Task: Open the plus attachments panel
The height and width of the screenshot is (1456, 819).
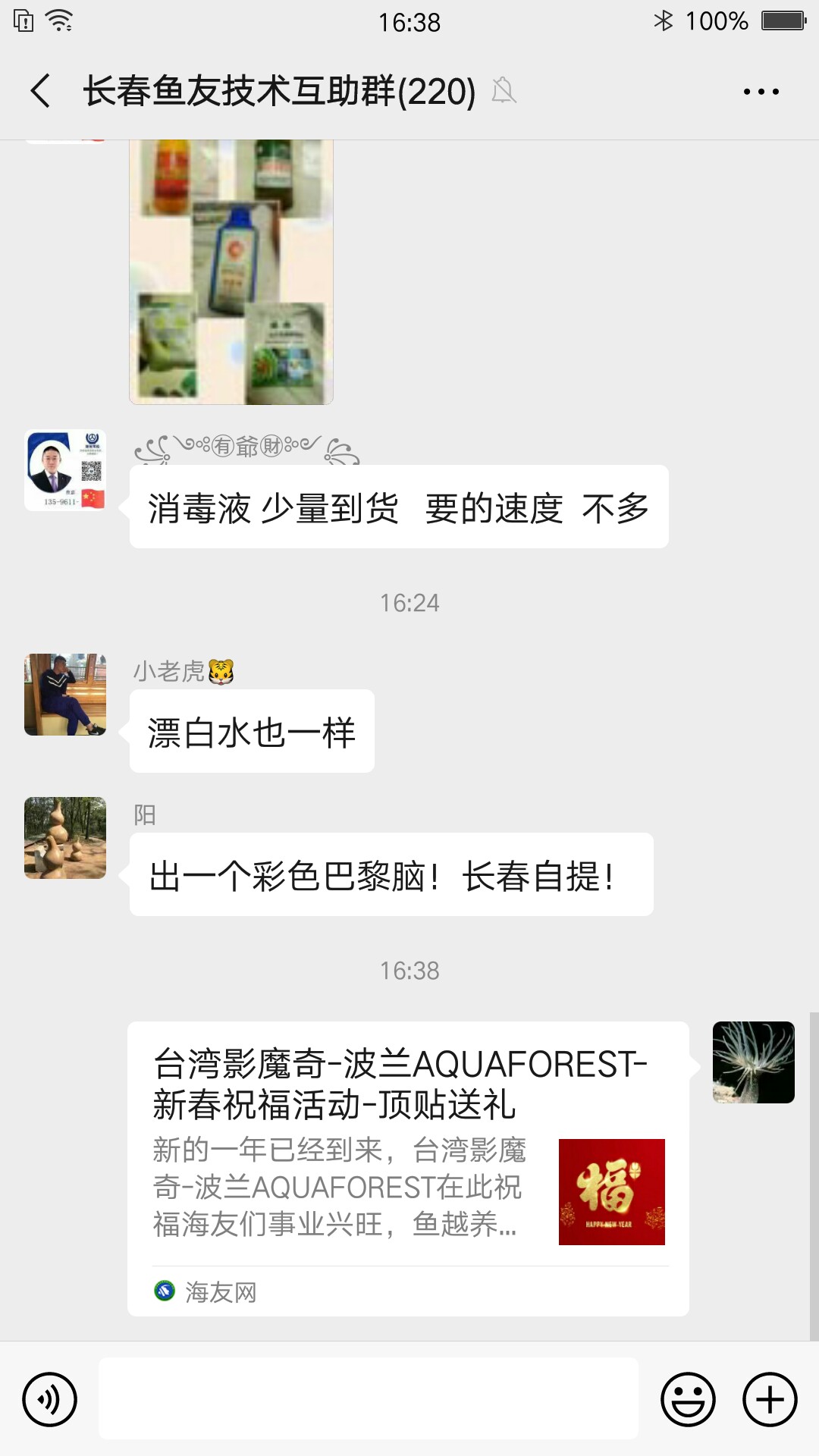Action: (770, 1399)
